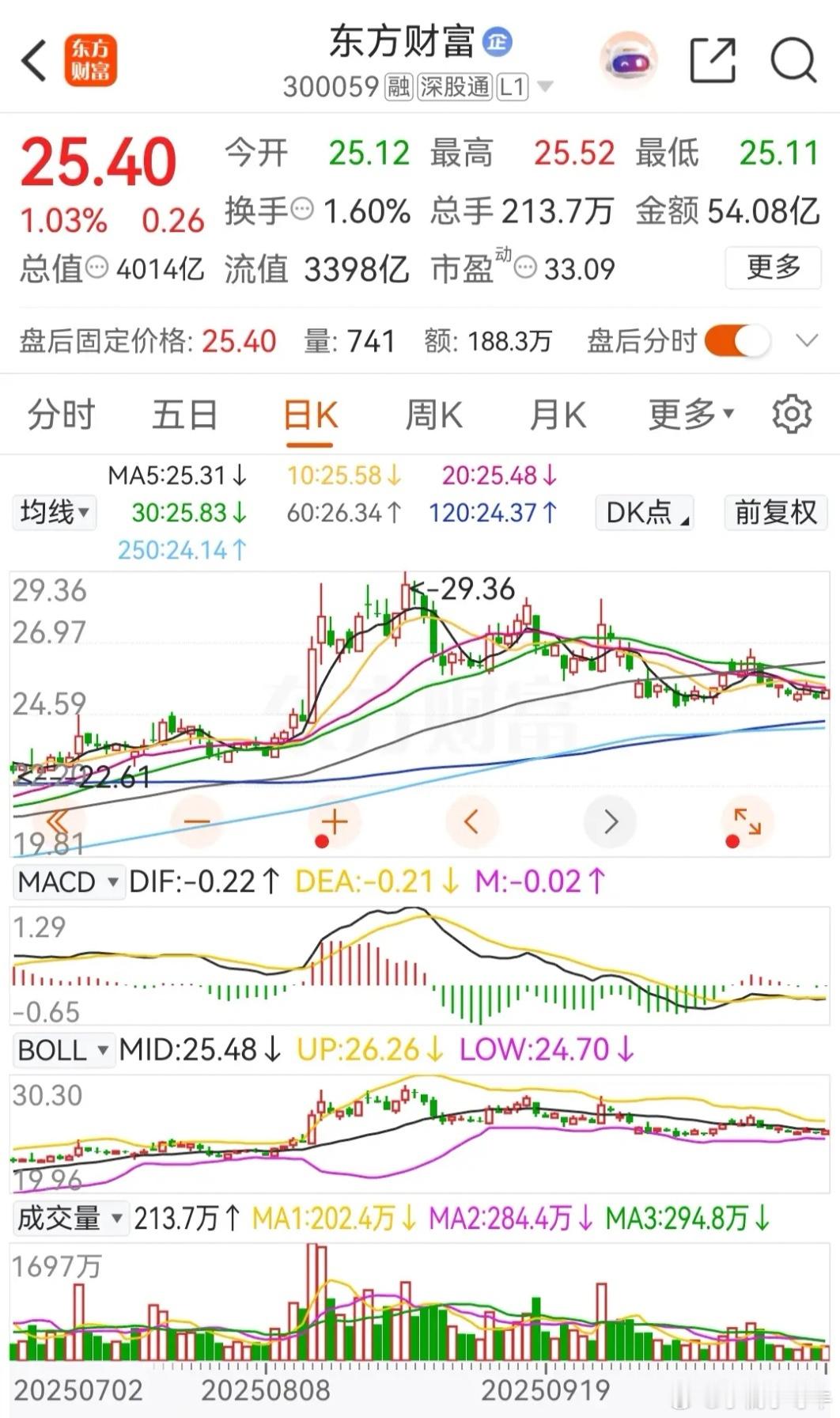840x1418 pixels.
Task: Open chart settings gear
Action: 792,414
